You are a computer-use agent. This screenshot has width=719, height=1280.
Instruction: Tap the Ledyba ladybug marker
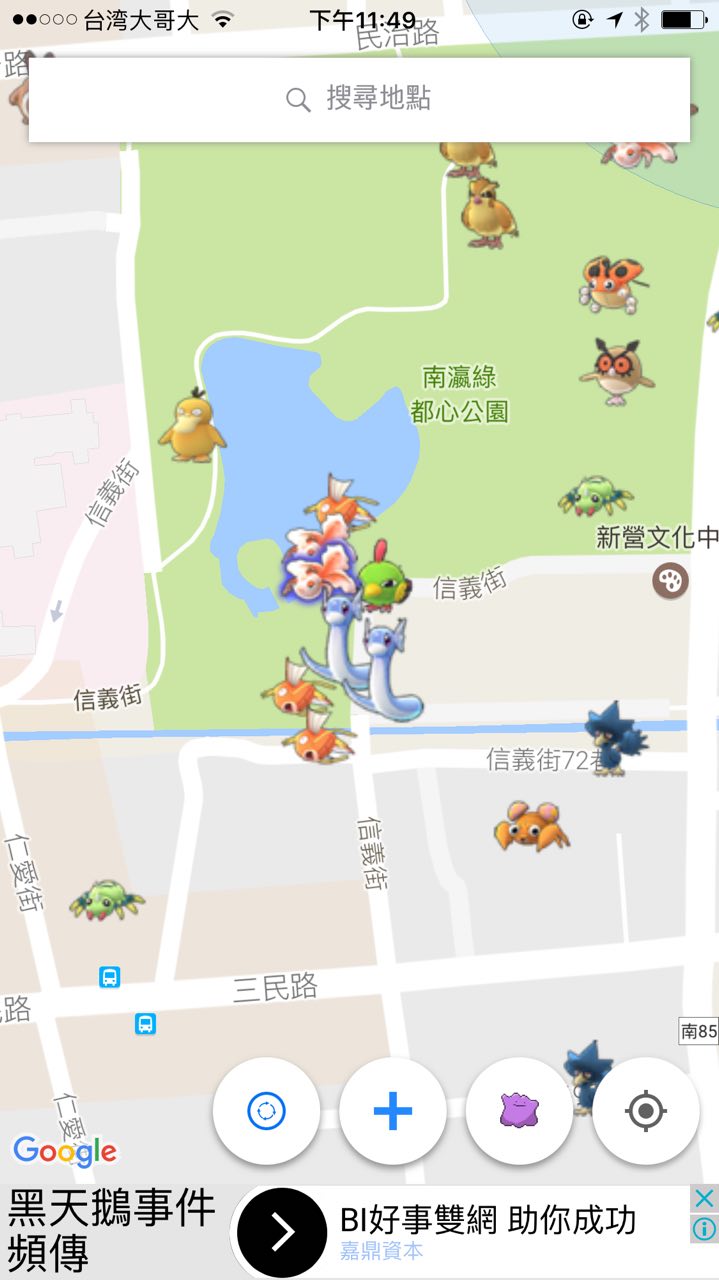pyautogui.click(x=610, y=283)
